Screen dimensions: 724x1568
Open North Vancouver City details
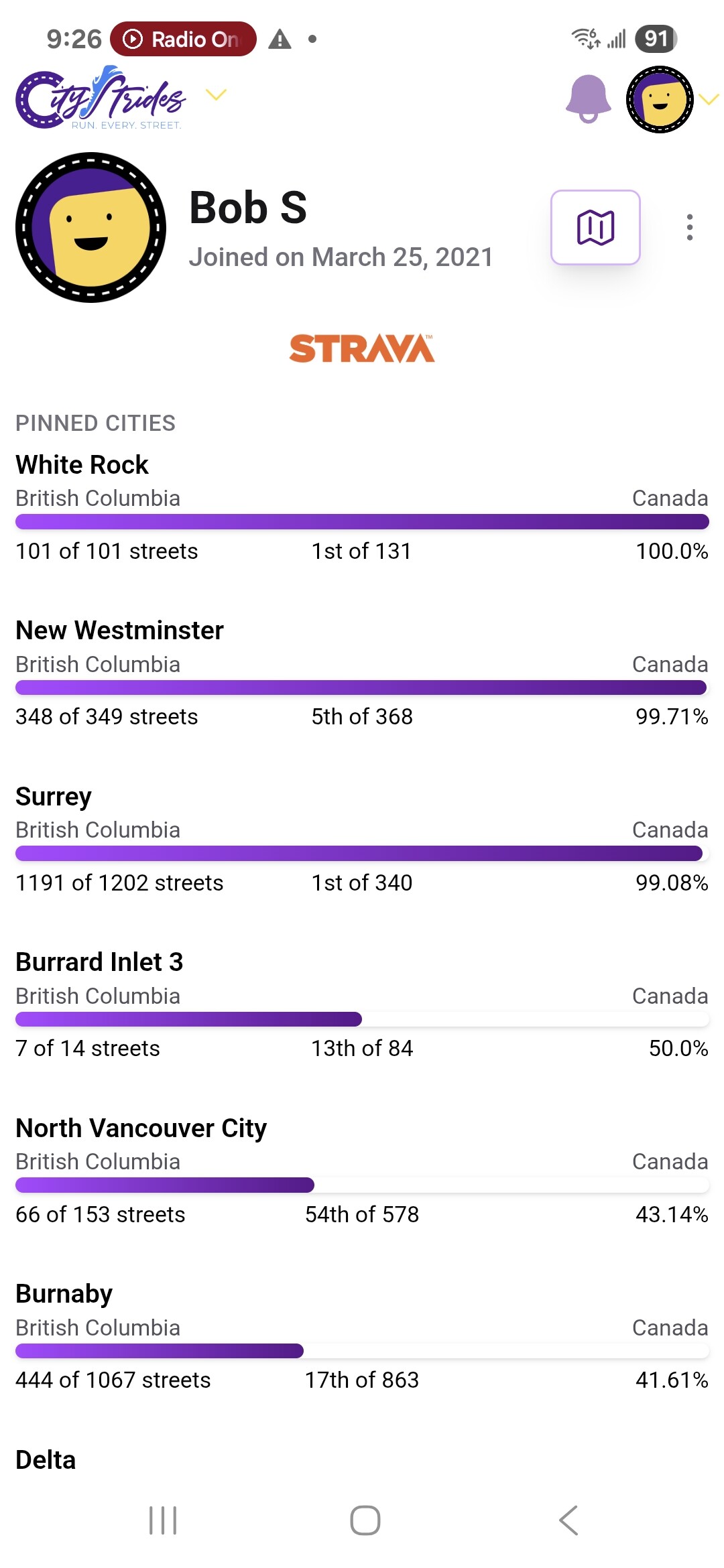click(141, 1128)
